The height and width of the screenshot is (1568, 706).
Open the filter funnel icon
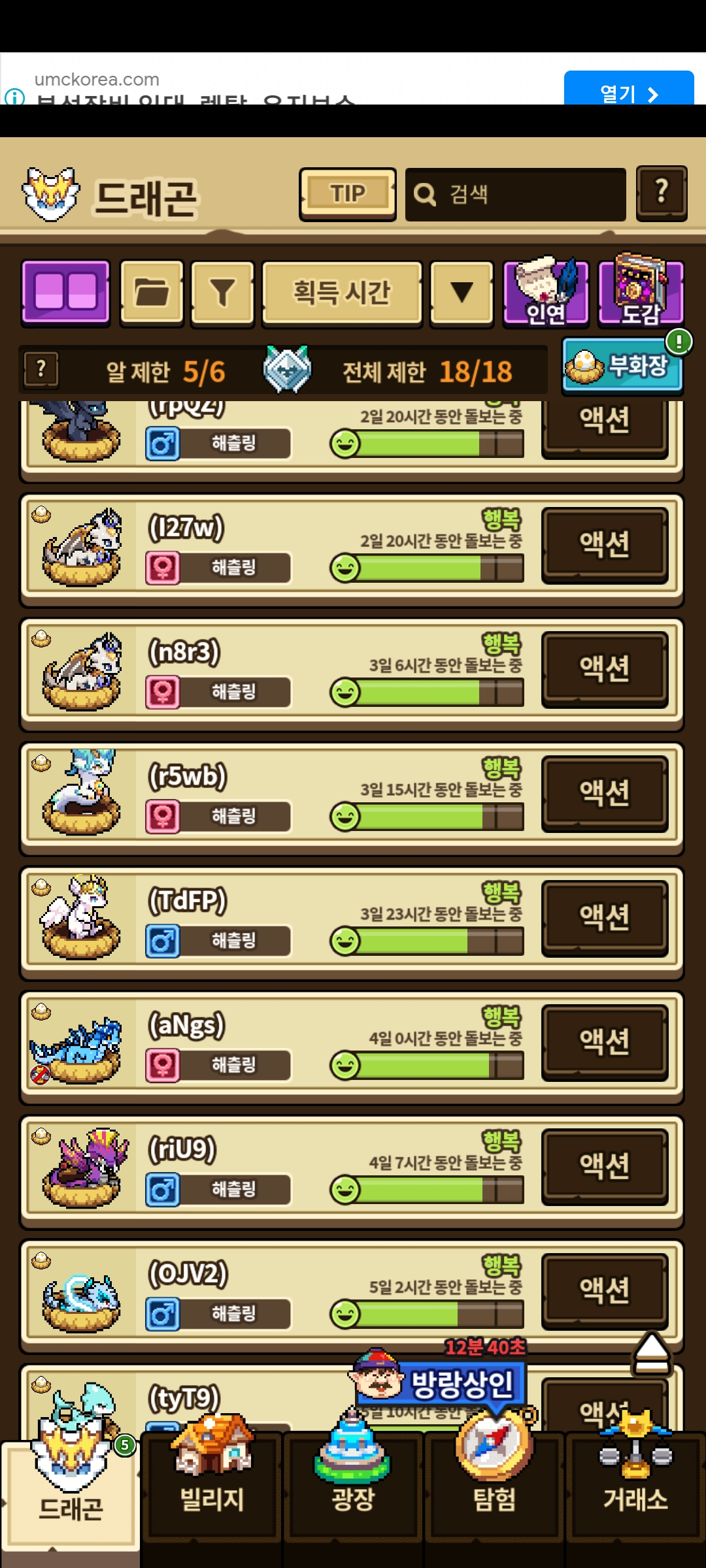(222, 292)
